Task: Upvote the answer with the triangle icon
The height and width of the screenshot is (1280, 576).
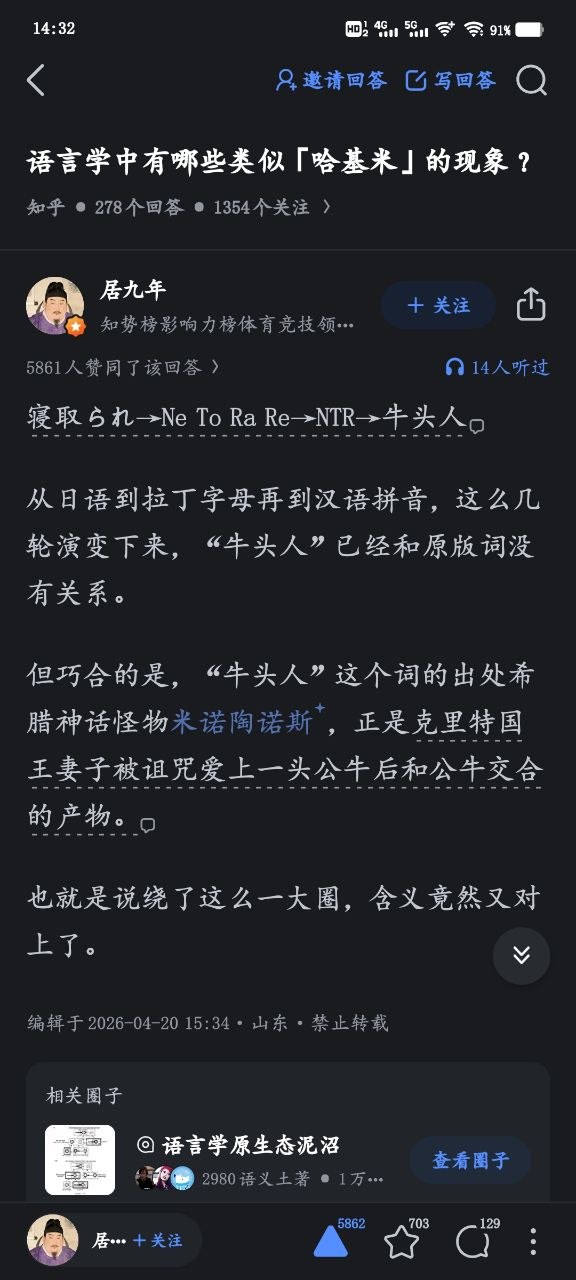Action: 331,1240
